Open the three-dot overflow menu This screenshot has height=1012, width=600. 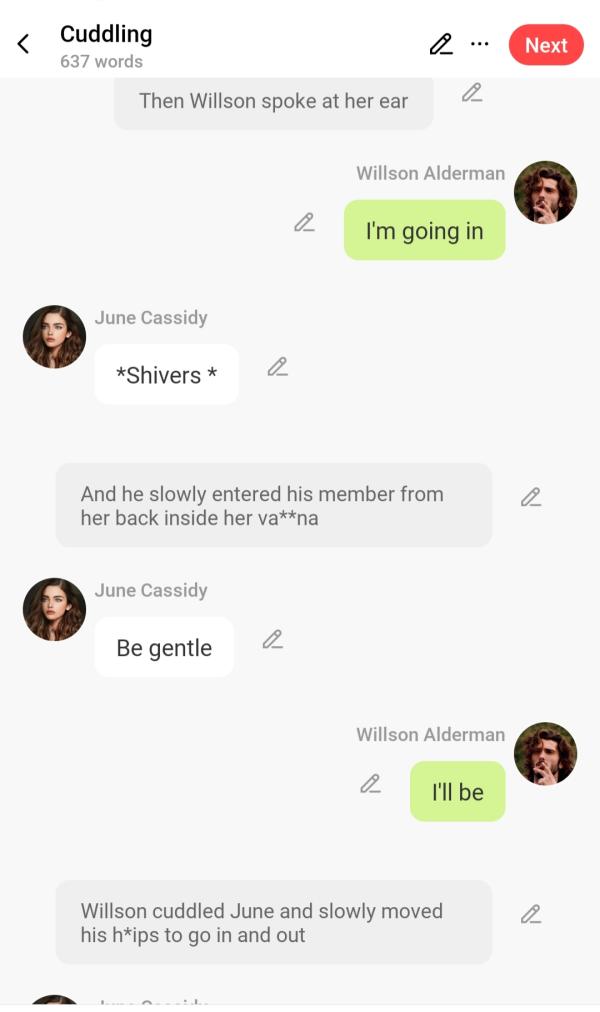pos(480,45)
